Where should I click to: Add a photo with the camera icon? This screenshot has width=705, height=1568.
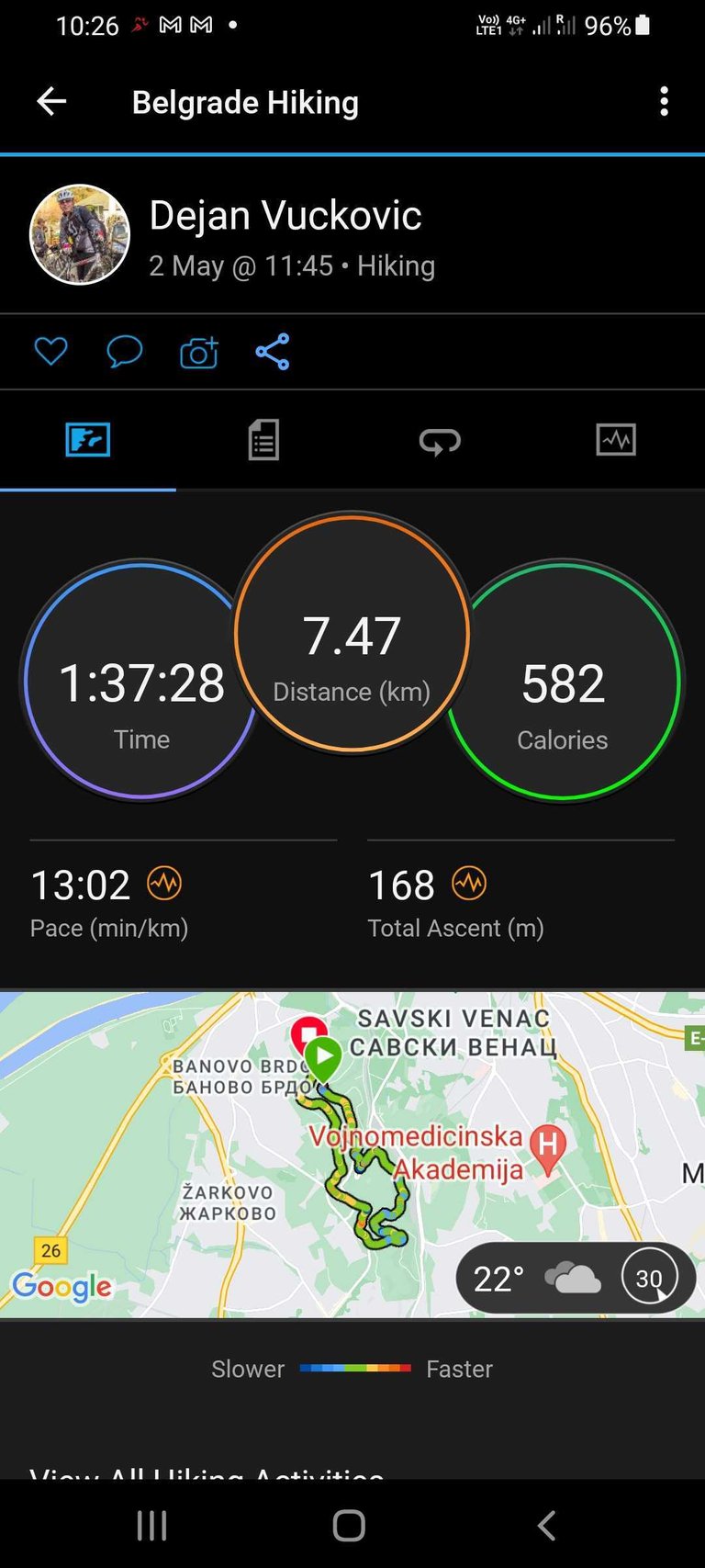point(199,352)
